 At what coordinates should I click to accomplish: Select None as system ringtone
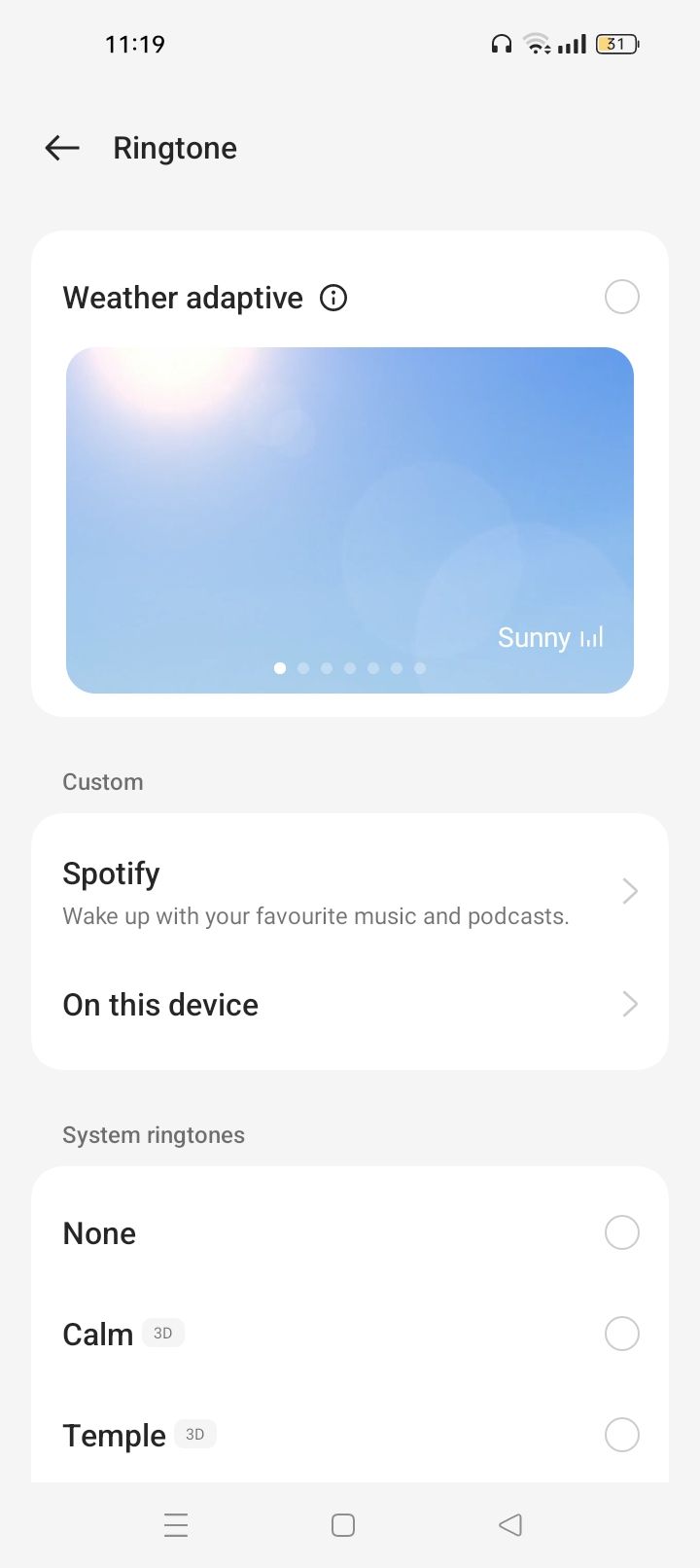621,1232
